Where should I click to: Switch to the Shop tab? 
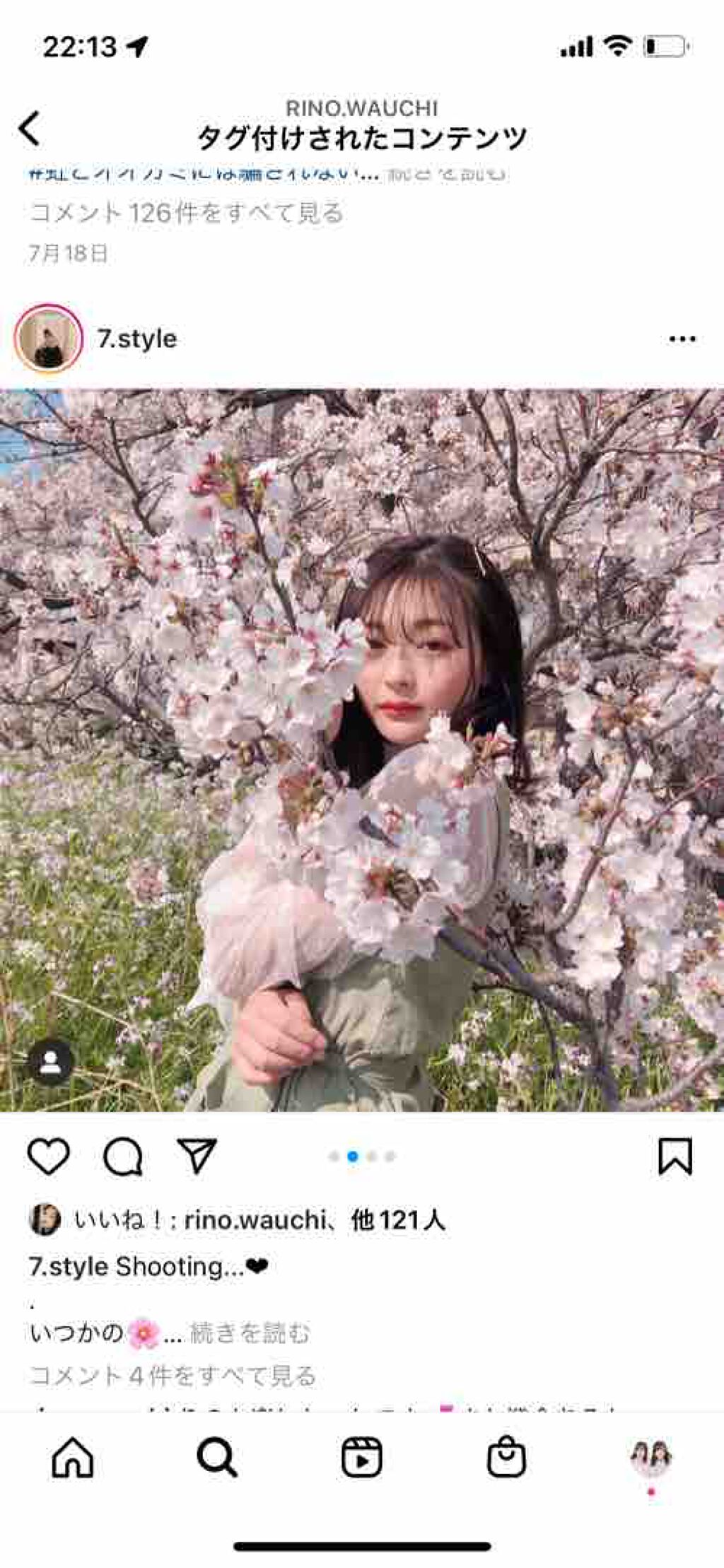point(506,1458)
